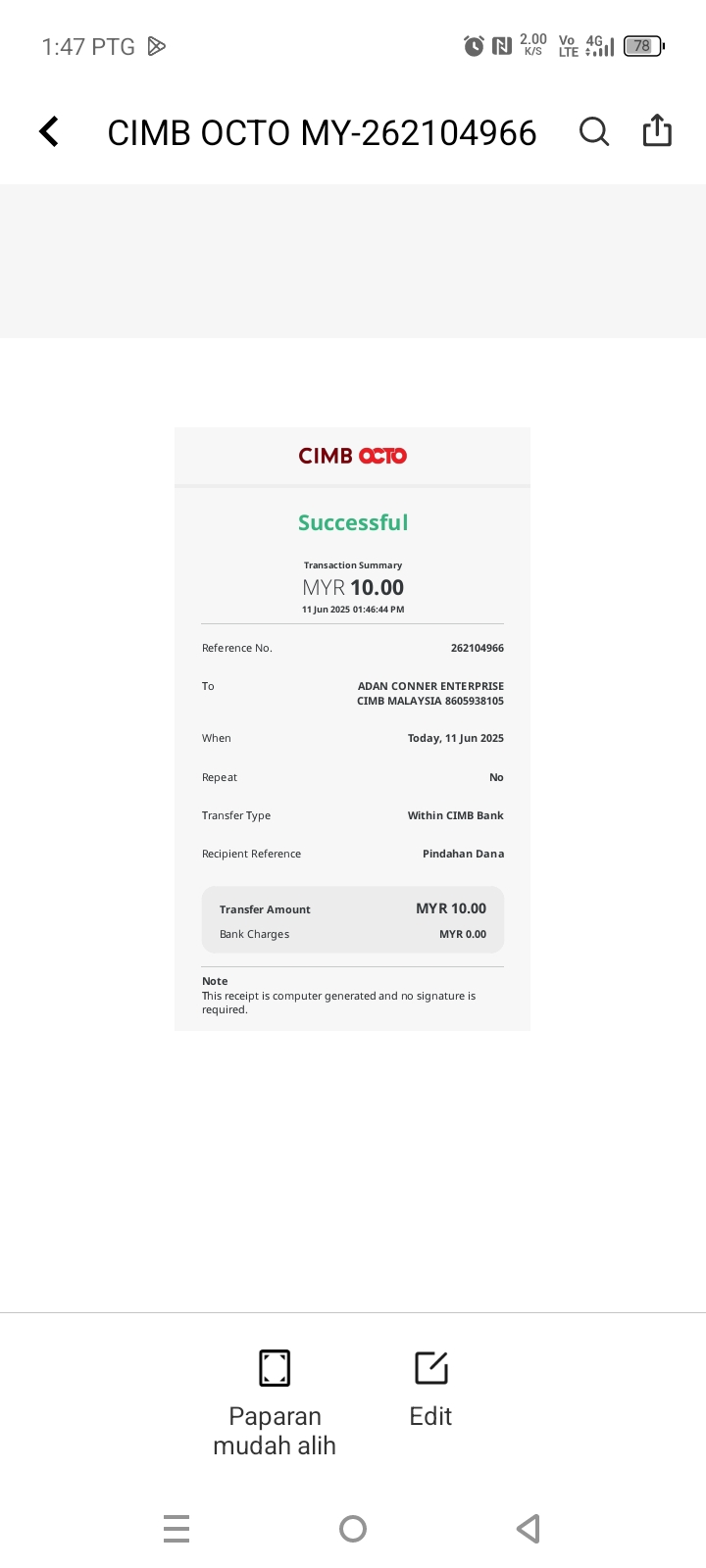Tap the system back triangle
The height and width of the screenshot is (1568, 706).
pyautogui.click(x=529, y=1528)
